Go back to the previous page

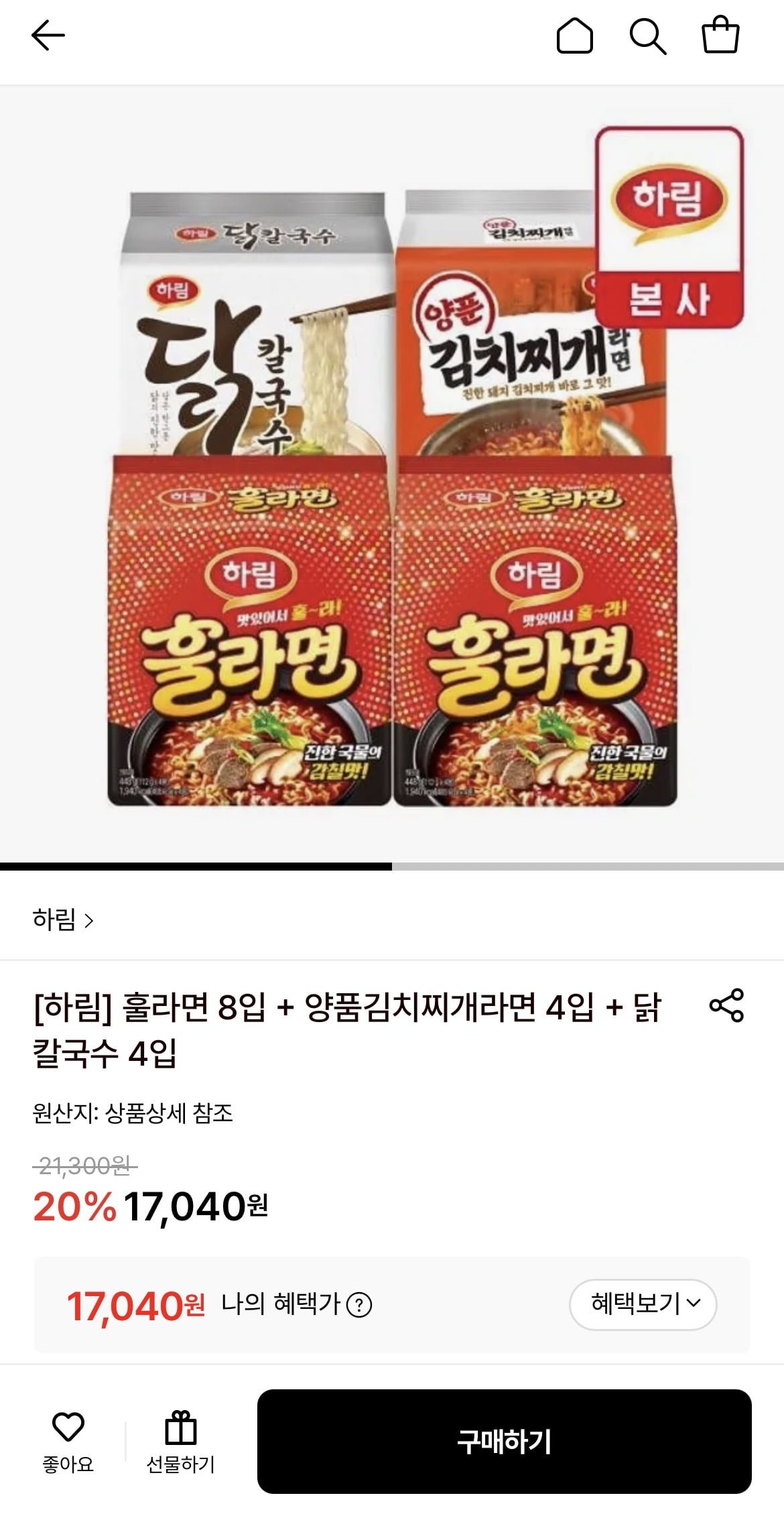coord(48,36)
